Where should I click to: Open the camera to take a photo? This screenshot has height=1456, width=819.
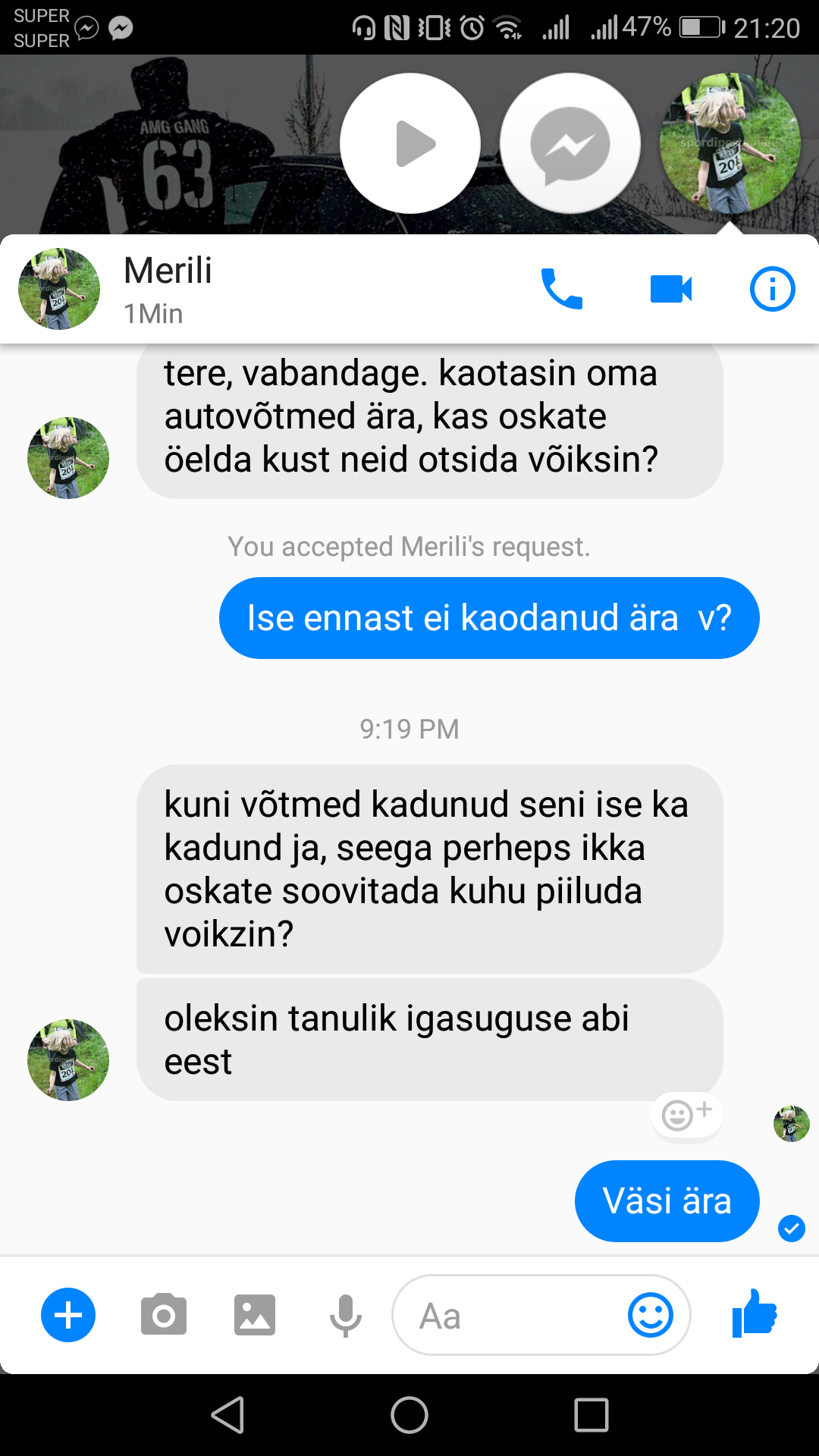(164, 1315)
